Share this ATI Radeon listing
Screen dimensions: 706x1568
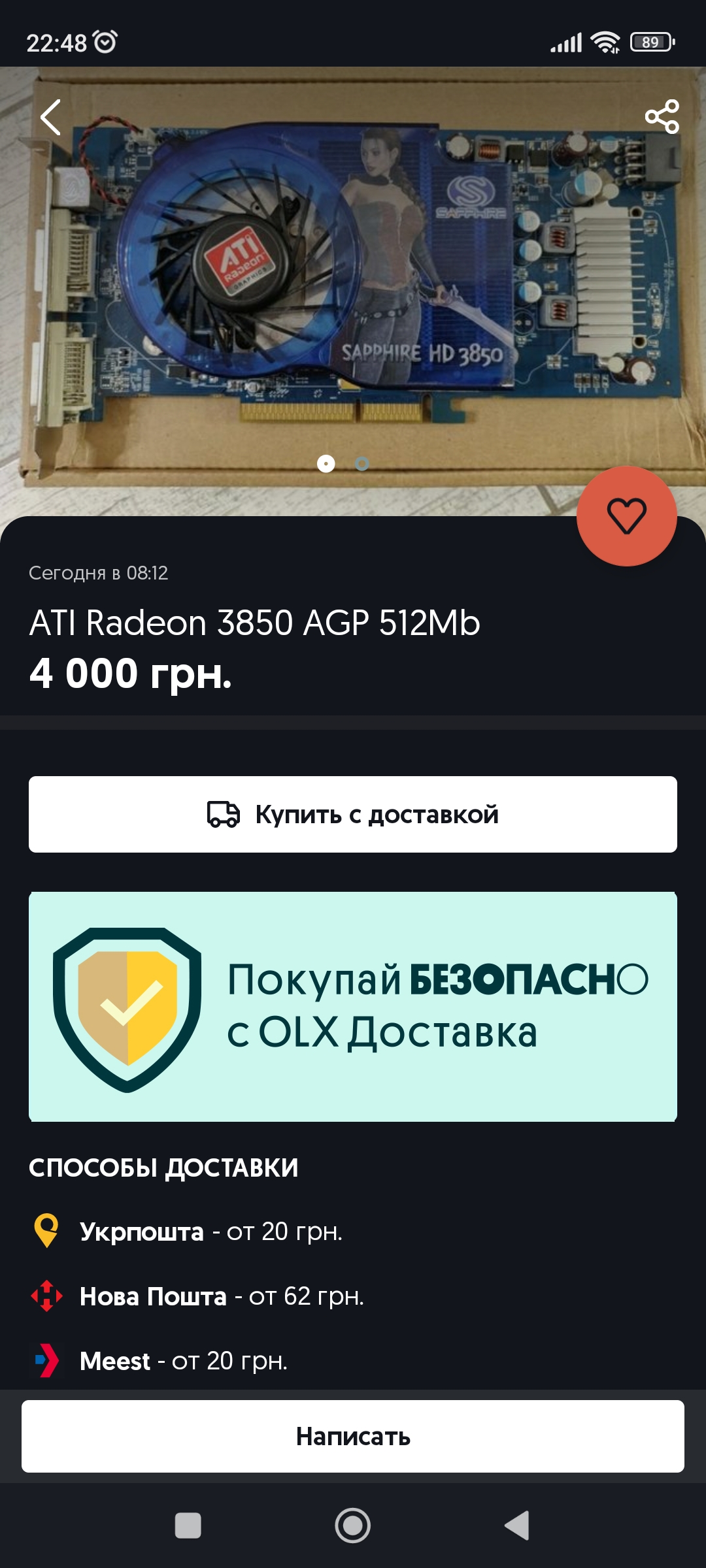coord(662,117)
